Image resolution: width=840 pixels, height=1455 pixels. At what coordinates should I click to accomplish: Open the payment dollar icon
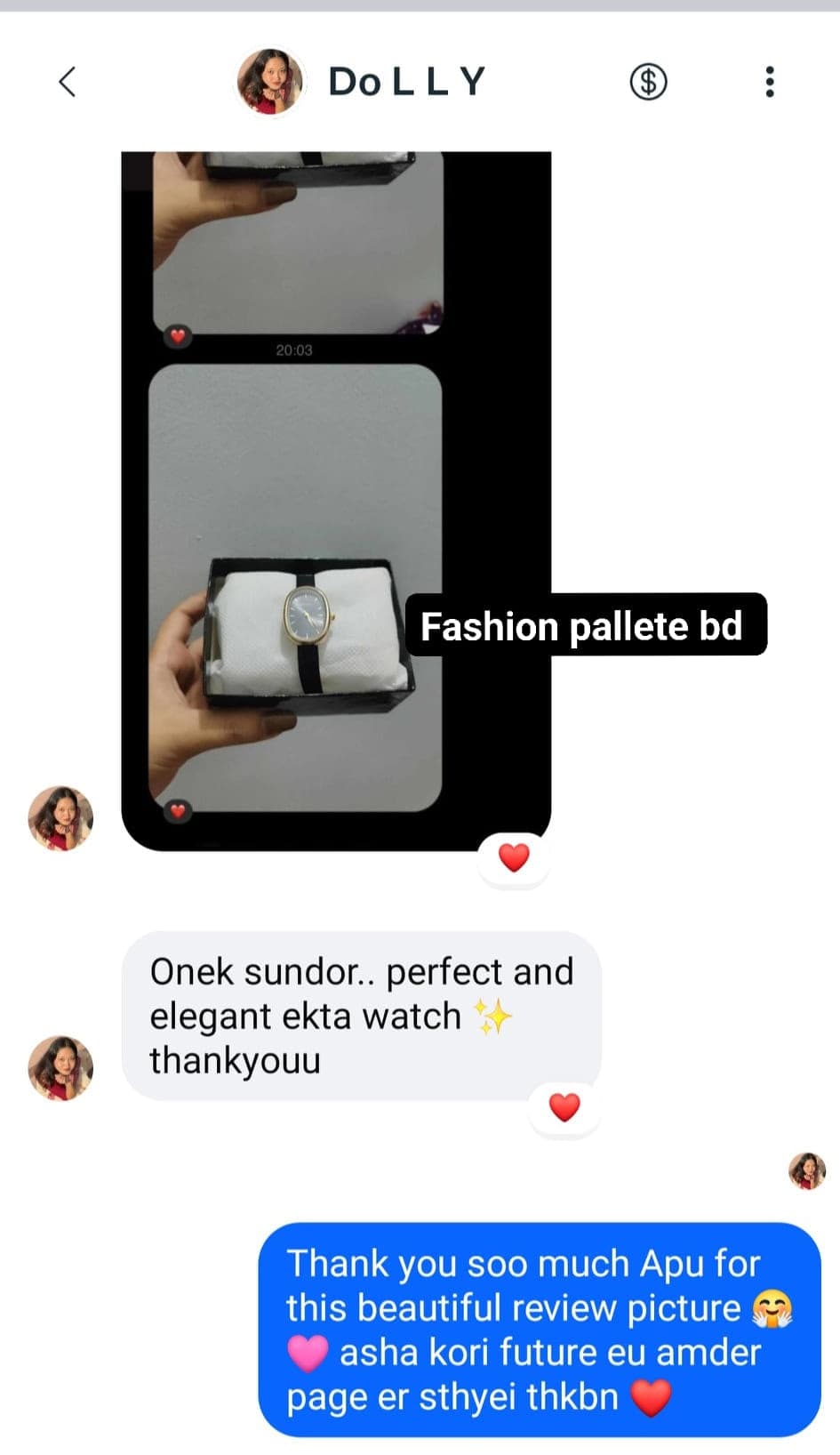coord(648,82)
